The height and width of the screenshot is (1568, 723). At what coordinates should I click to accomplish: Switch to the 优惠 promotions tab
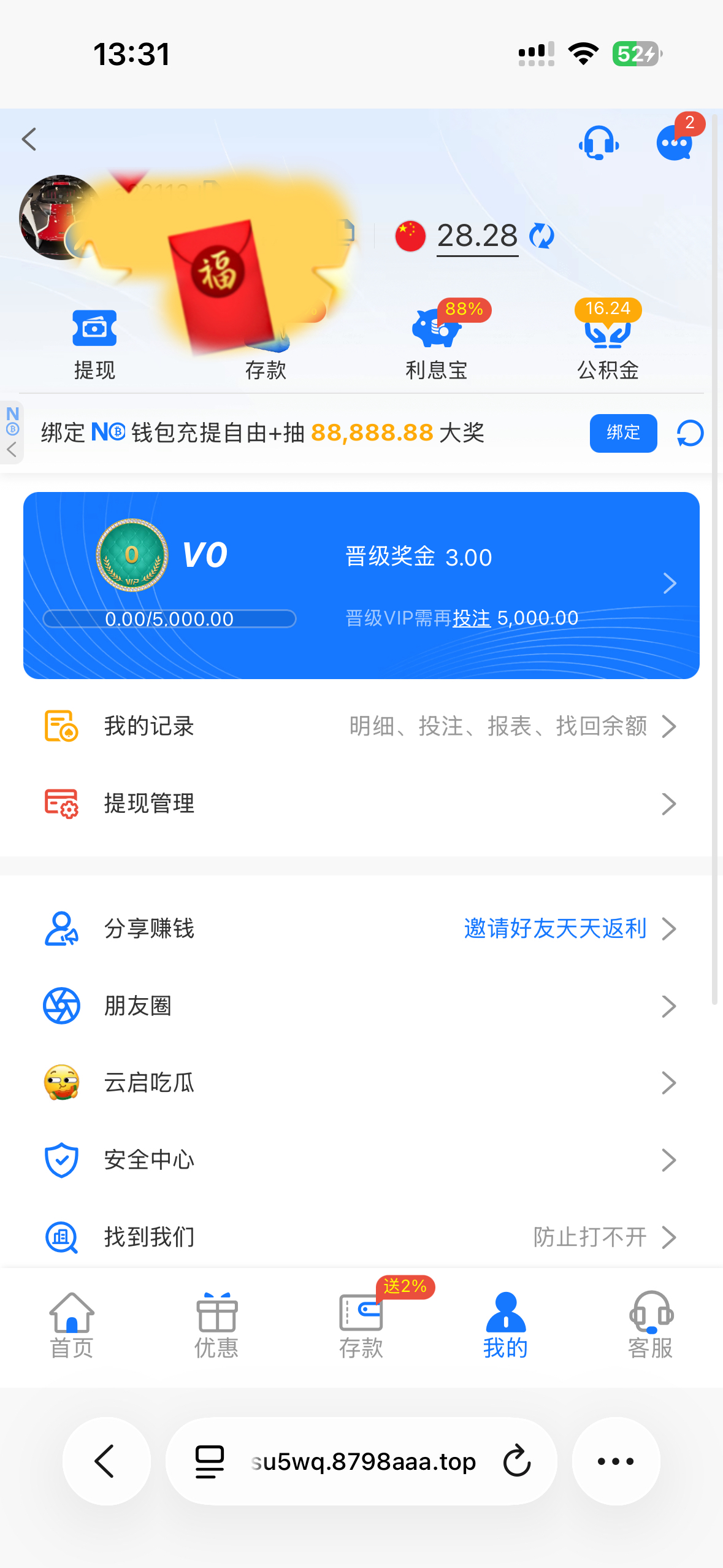(216, 1325)
